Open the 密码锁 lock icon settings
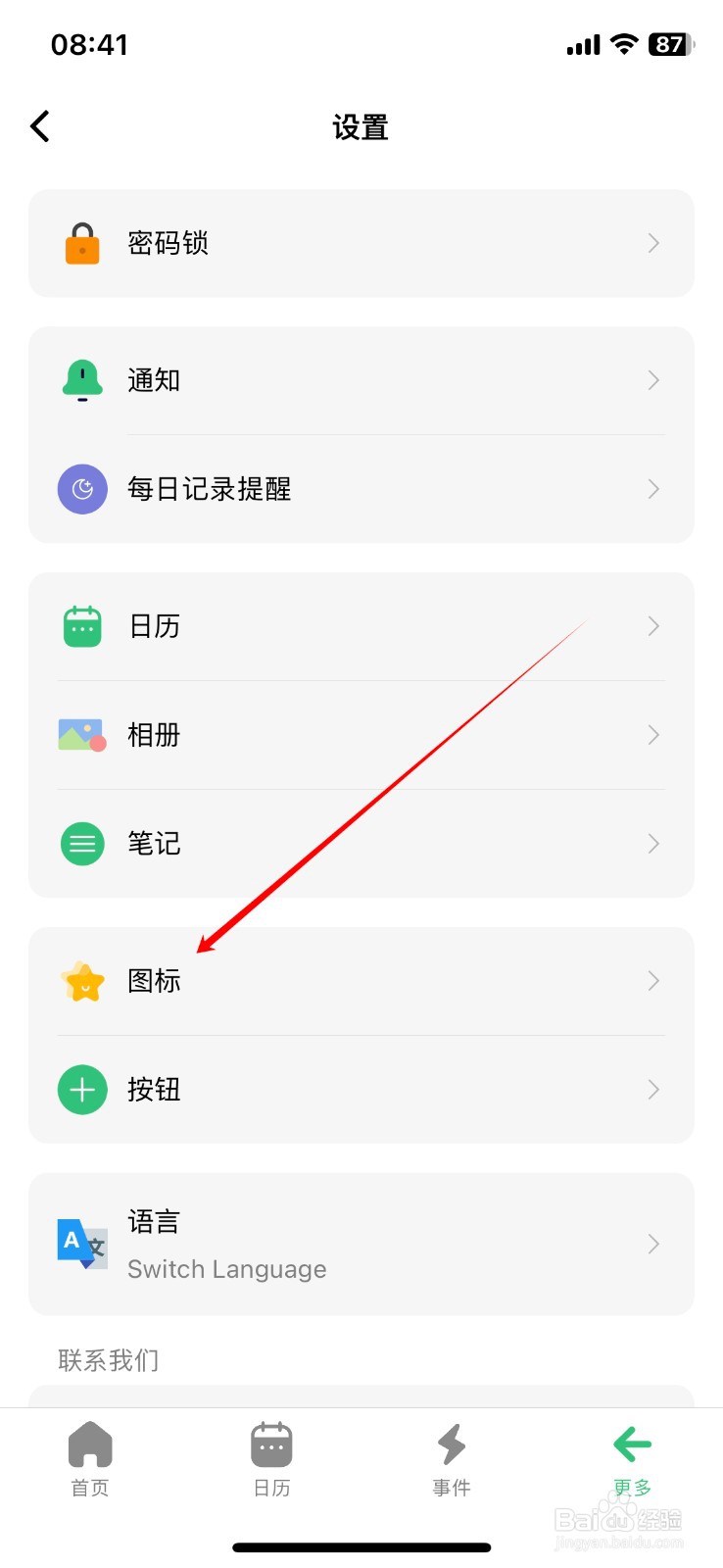Image resolution: width=723 pixels, height=1568 pixels. point(82,243)
